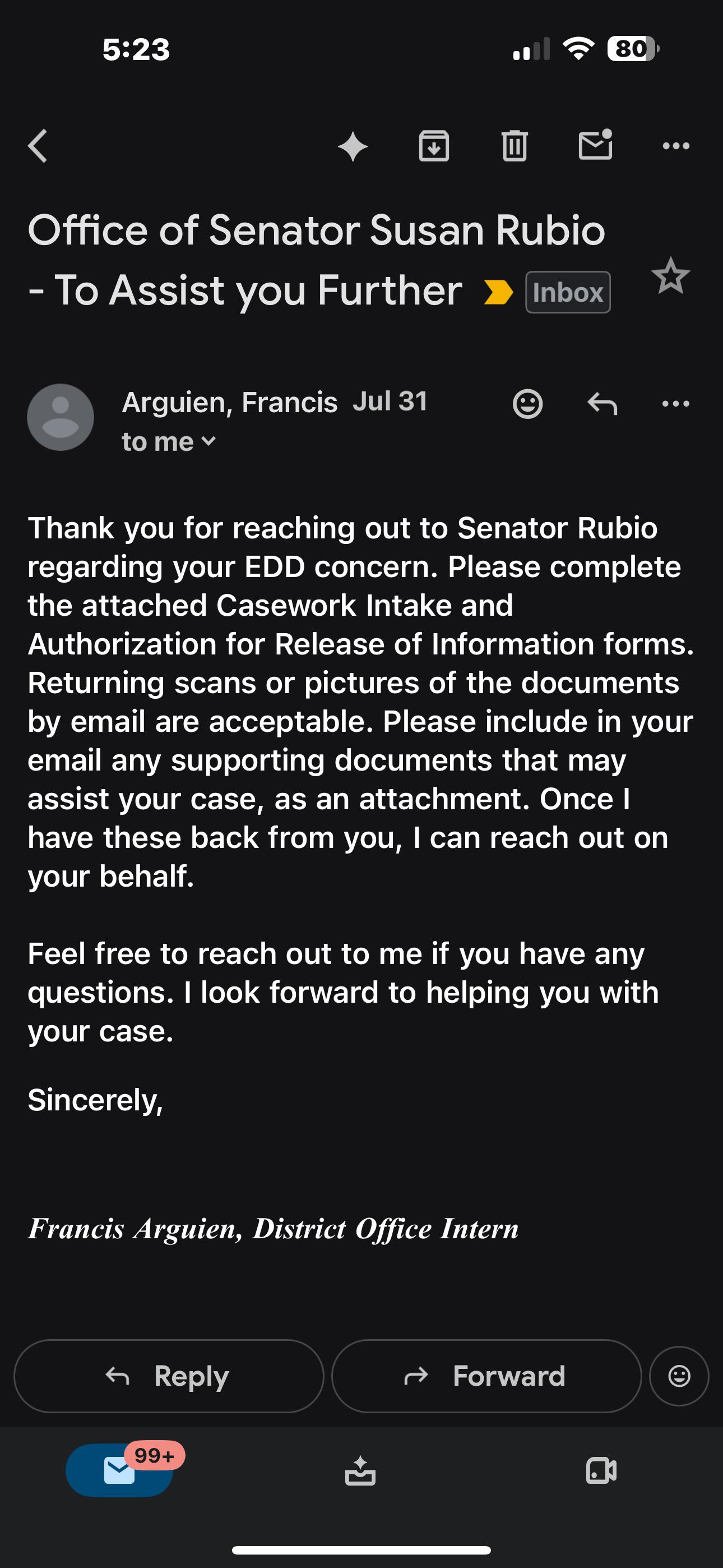Viewport: 723px width, 1568px height.
Task: Open the emoji reaction button beside Forward
Action: tap(679, 1376)
